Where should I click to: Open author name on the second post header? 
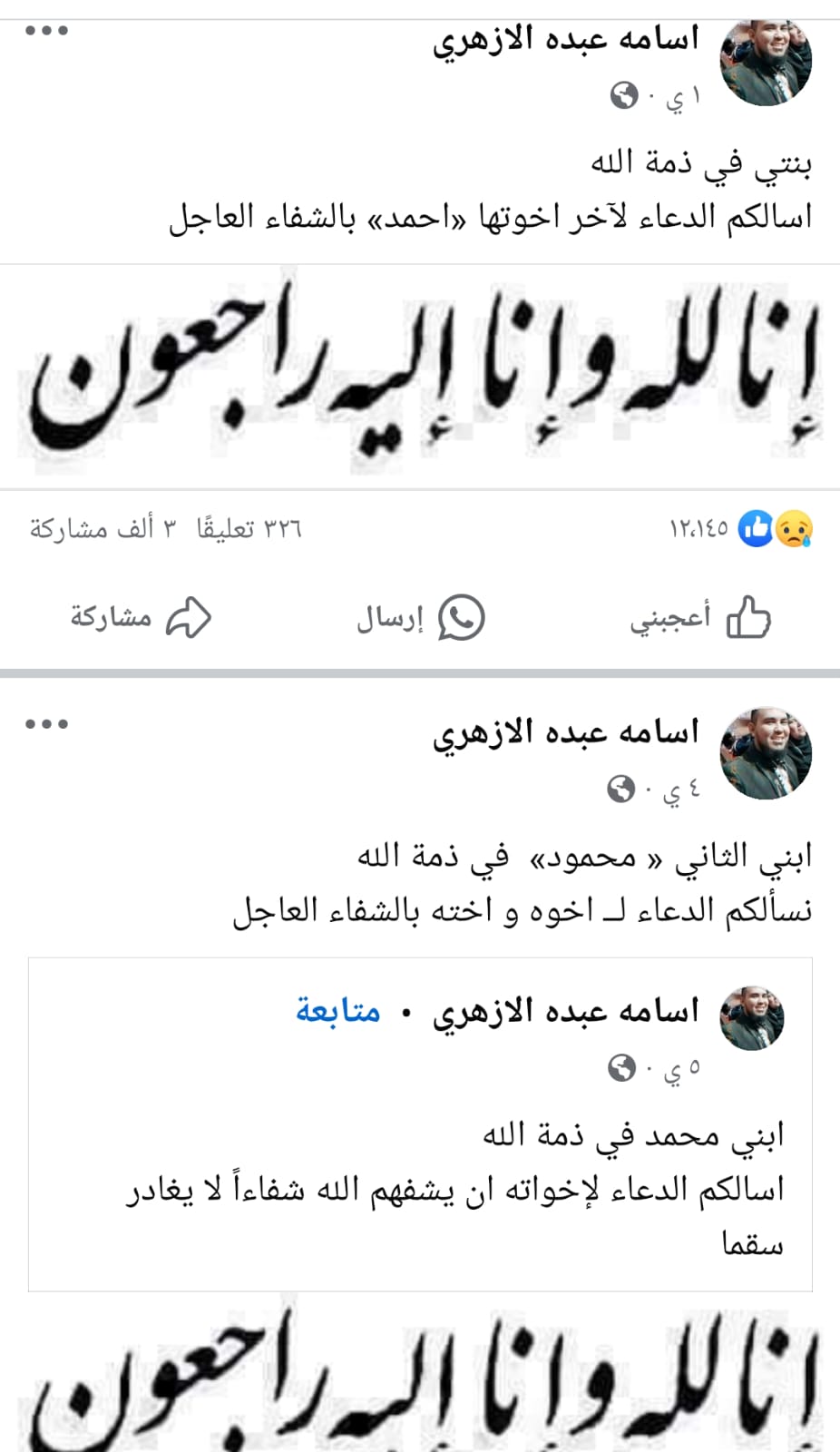pos(566,733)
